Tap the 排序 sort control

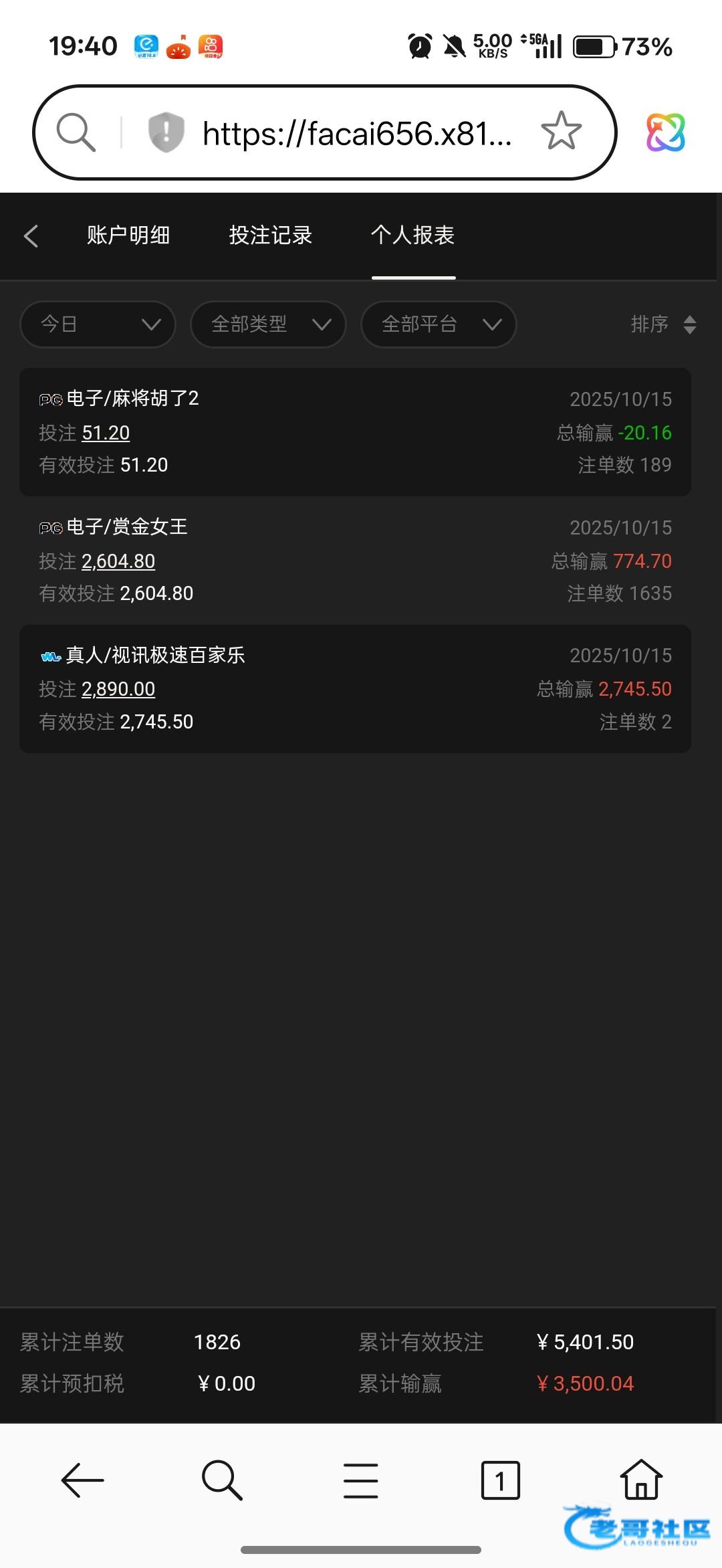[x=663, y=324]
